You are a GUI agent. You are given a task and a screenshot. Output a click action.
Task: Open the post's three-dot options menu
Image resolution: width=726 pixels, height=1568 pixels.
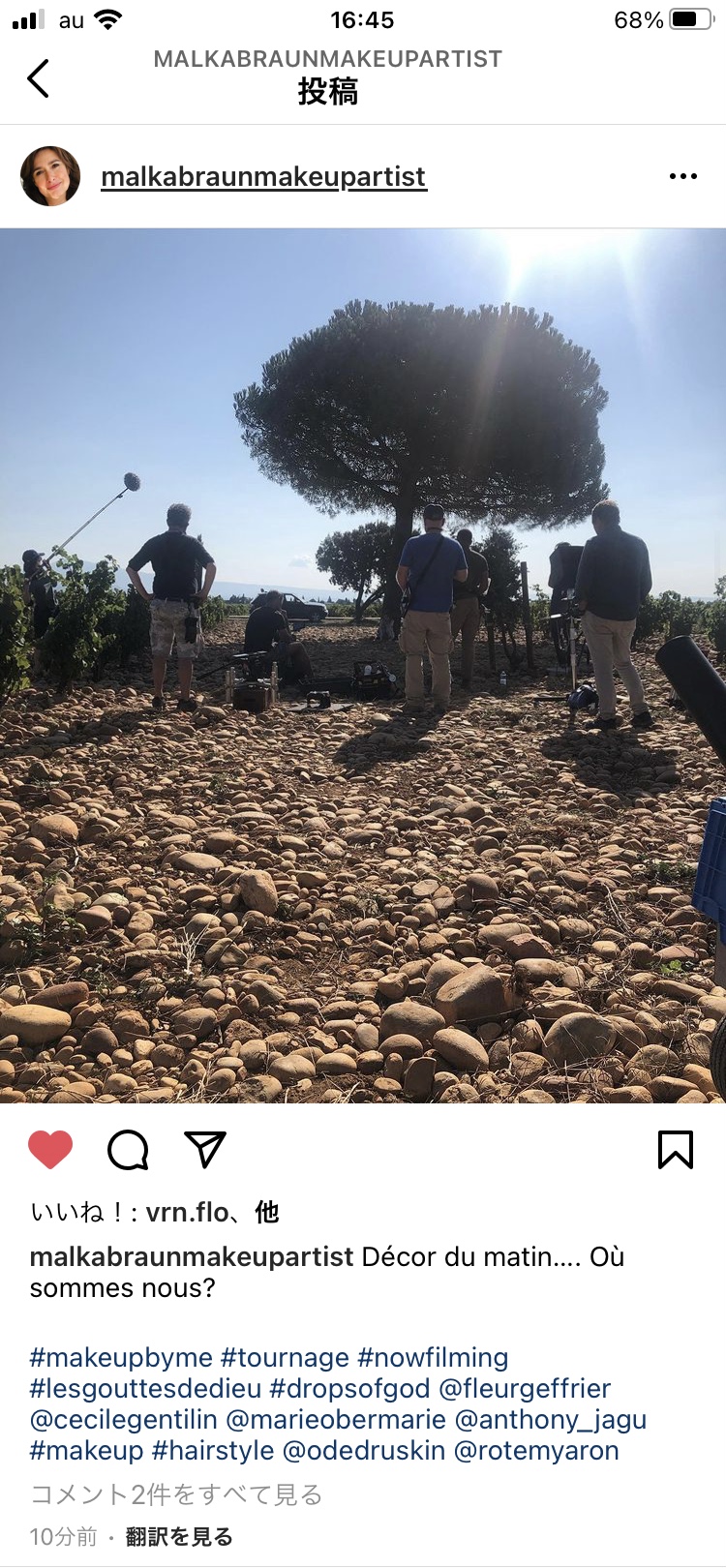[x=682, y=176]
